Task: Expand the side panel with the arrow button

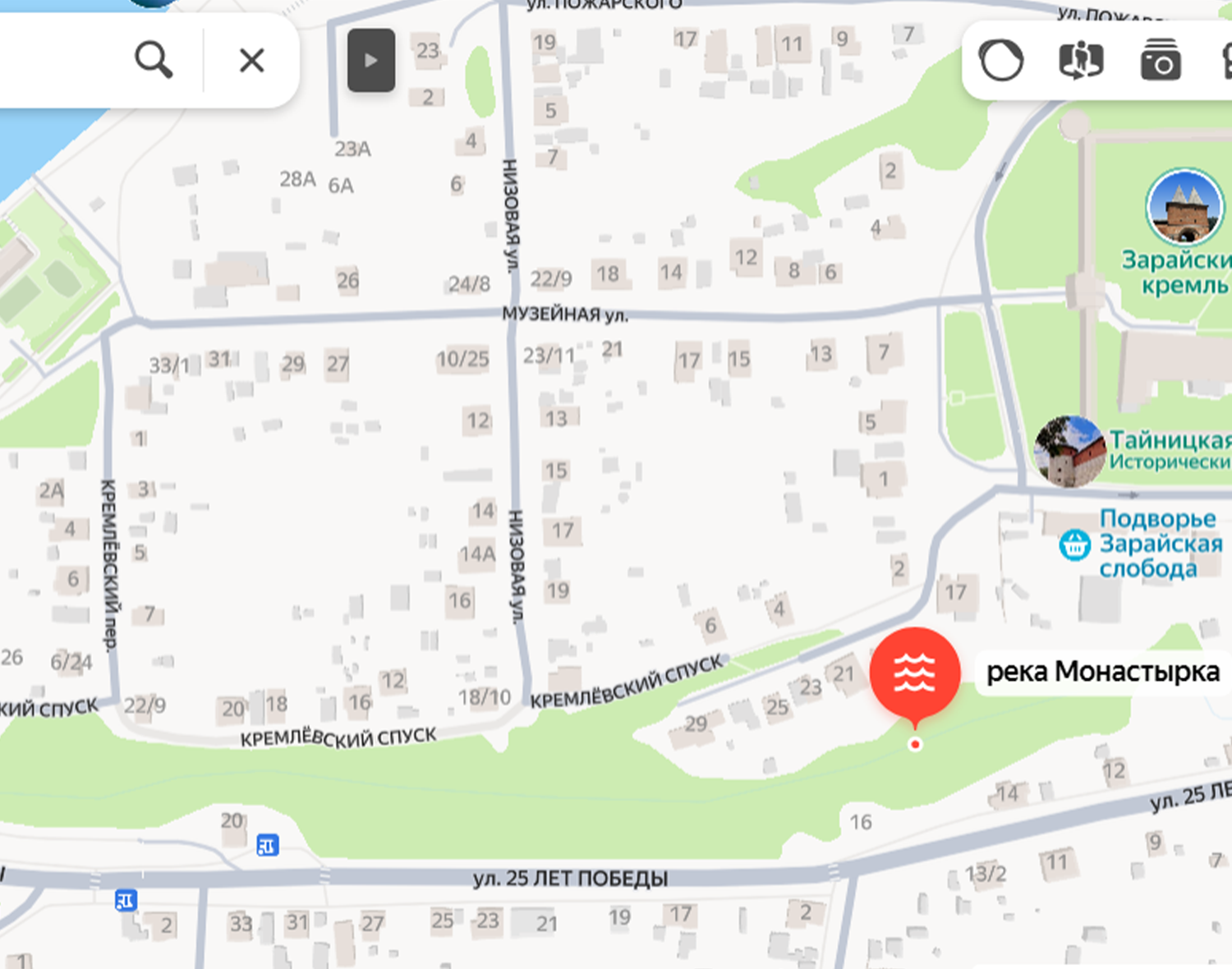Action: pyautogui.click(x=370, y=60)
